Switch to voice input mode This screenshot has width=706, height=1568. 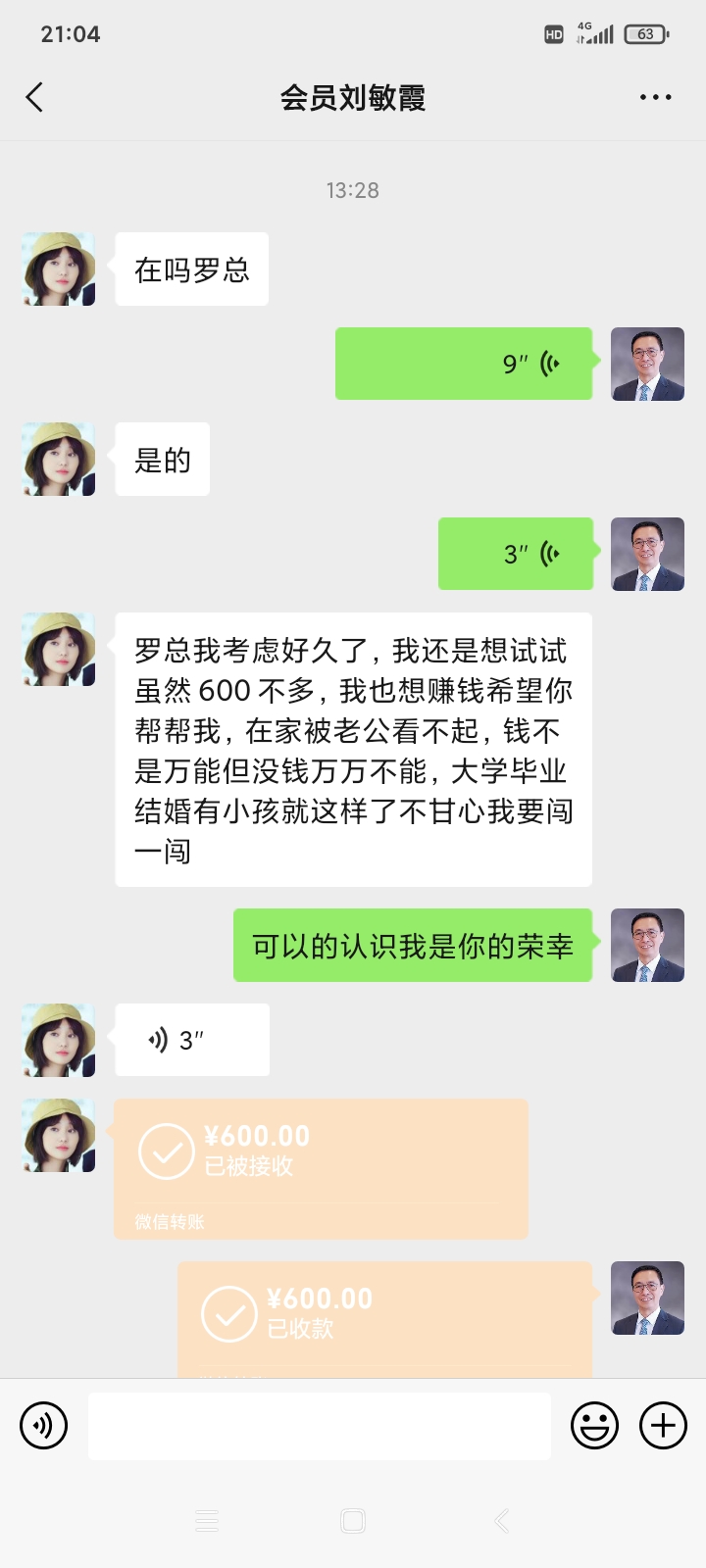coord(44,1426)
